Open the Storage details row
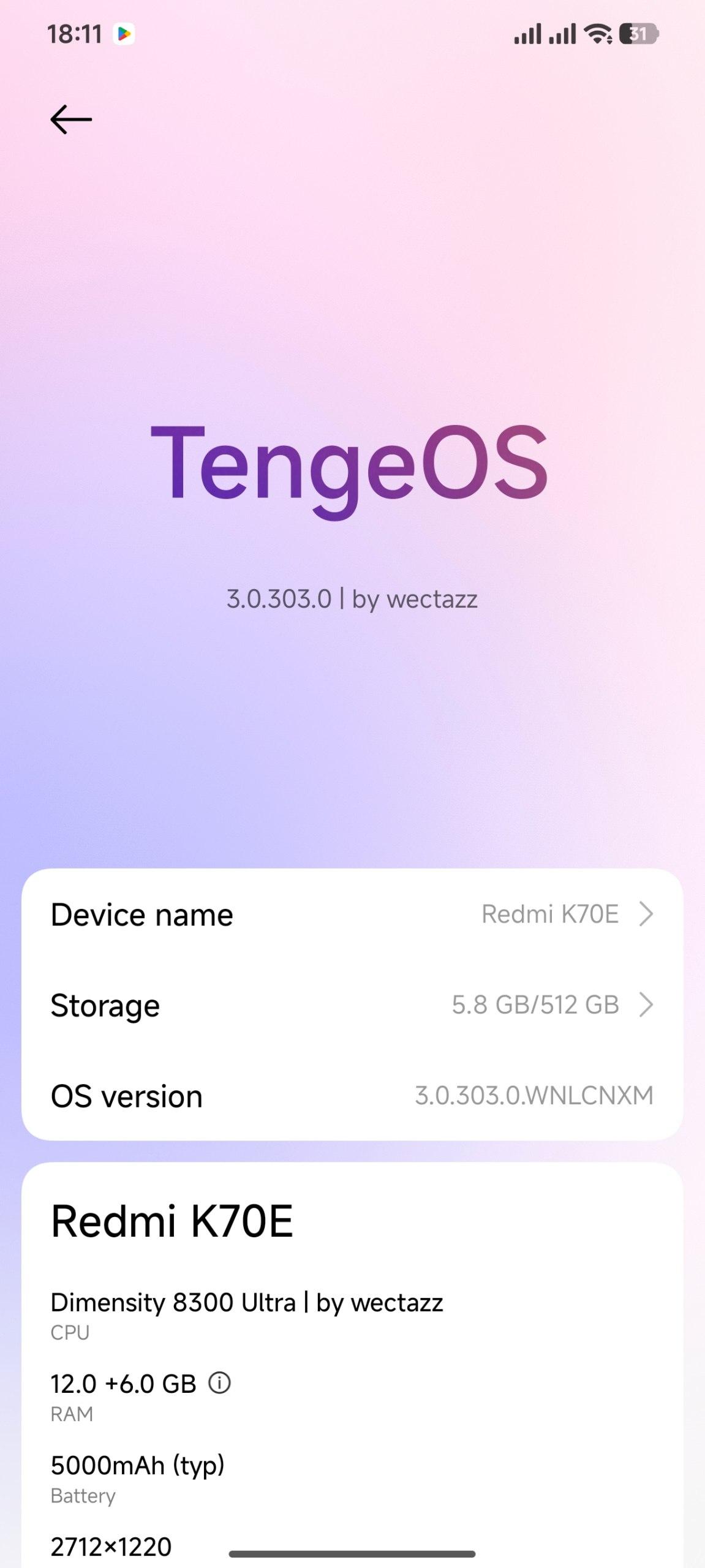 (x=352, y=1005)
